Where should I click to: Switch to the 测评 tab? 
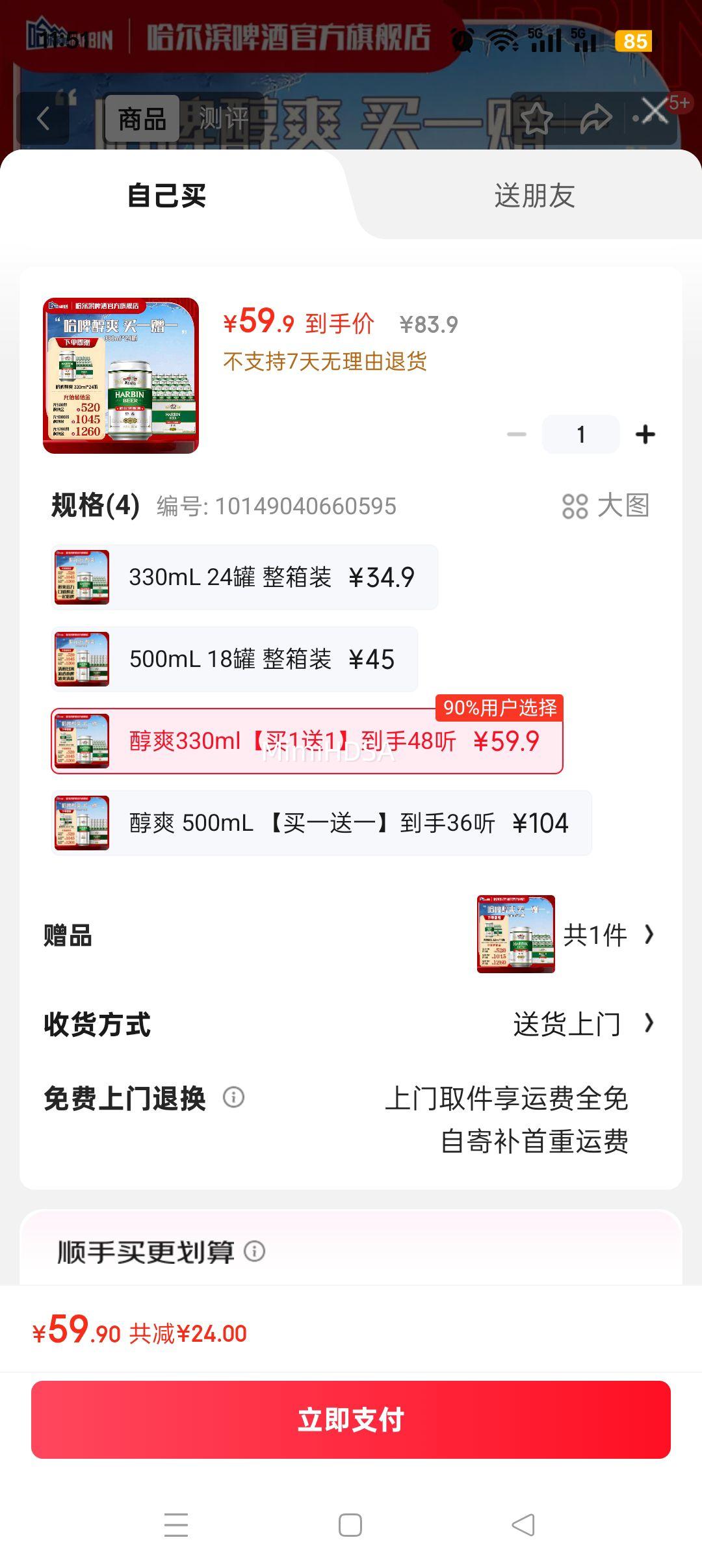pos(224,118)
